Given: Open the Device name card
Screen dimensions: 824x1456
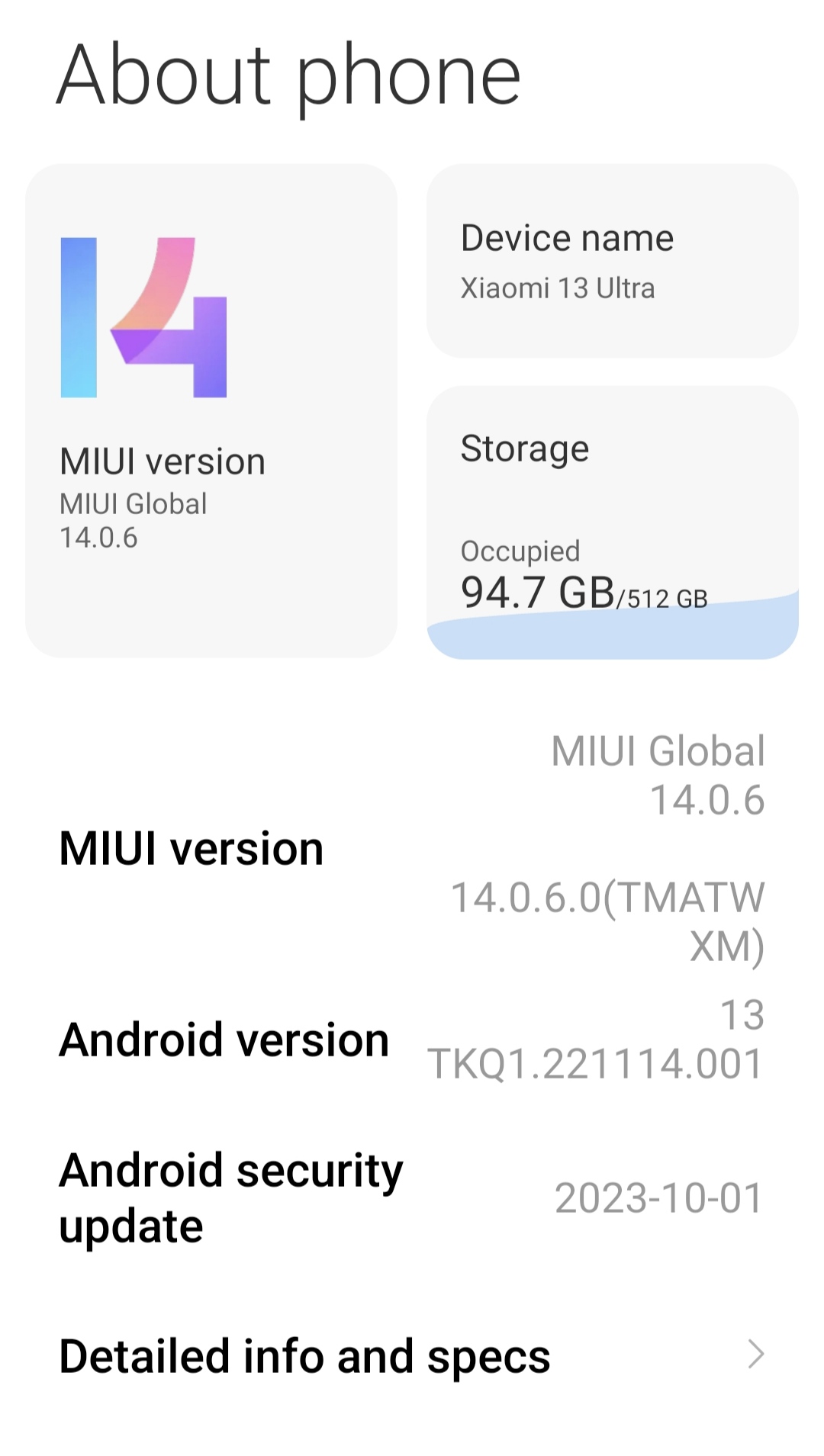Looking at the screenshot, I should [612, 261].
